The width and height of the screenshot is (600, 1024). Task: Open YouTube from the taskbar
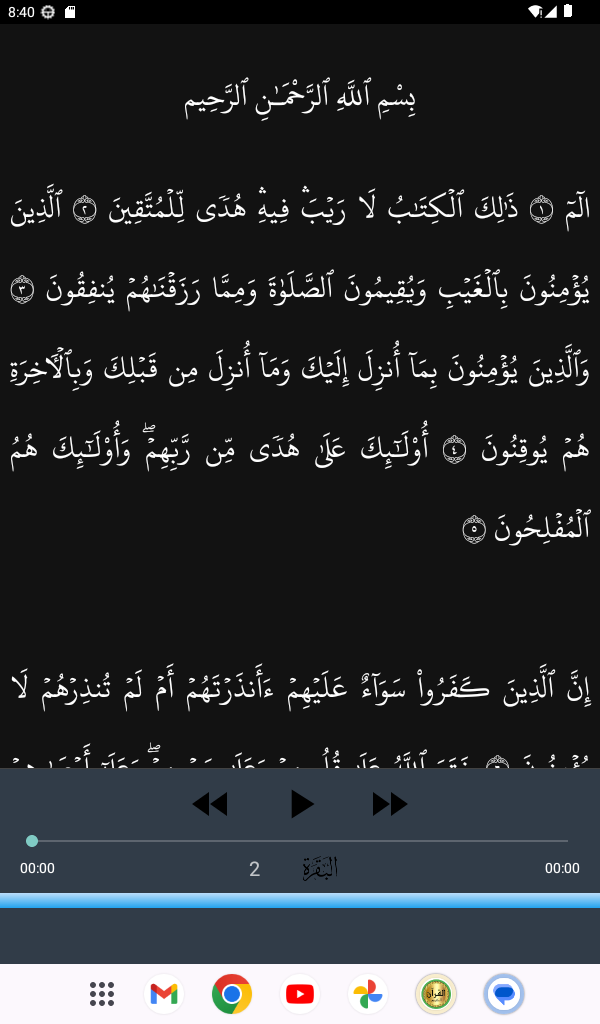[300, 994]
